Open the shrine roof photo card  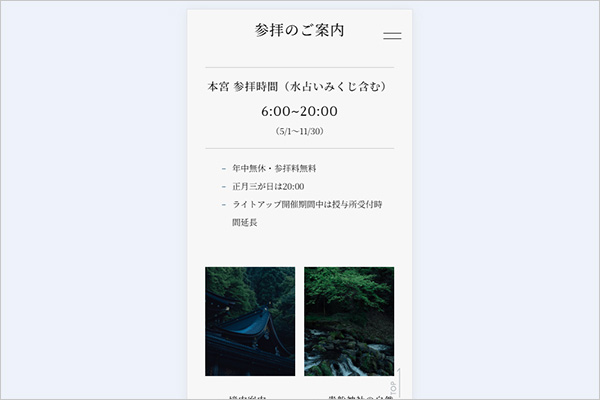249,320
